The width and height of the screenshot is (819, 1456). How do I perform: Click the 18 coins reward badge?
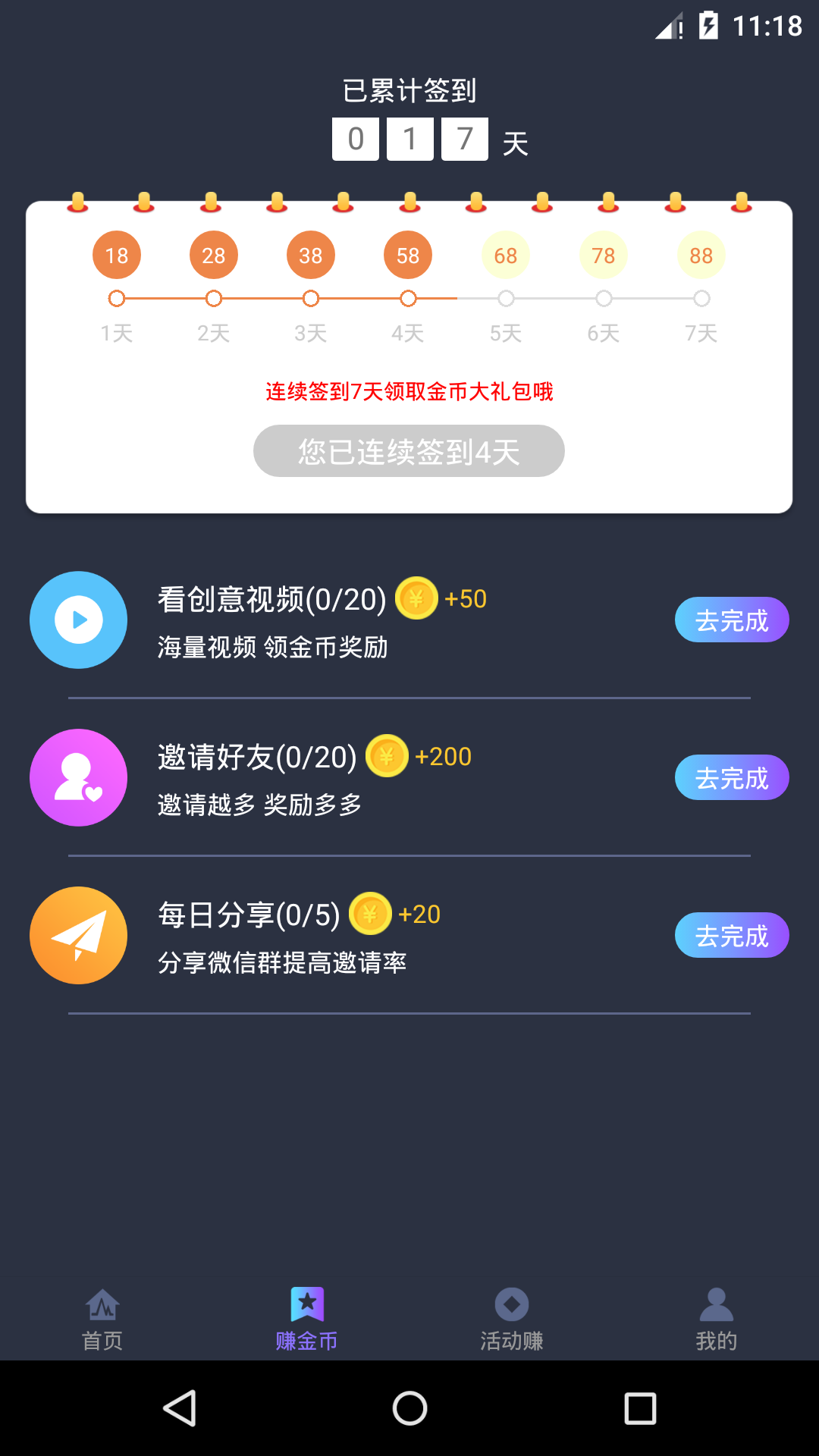[116, 256]
